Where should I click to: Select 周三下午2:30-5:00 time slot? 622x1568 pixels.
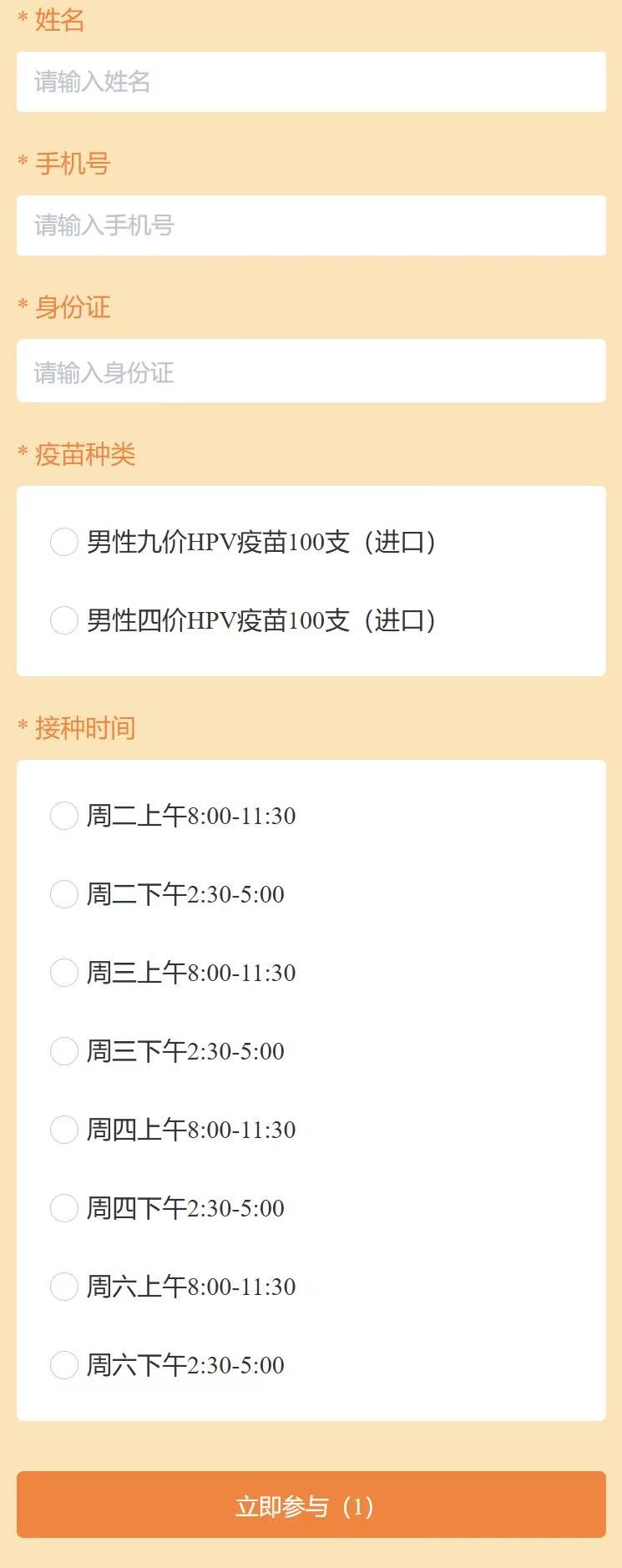(64, 1051)
